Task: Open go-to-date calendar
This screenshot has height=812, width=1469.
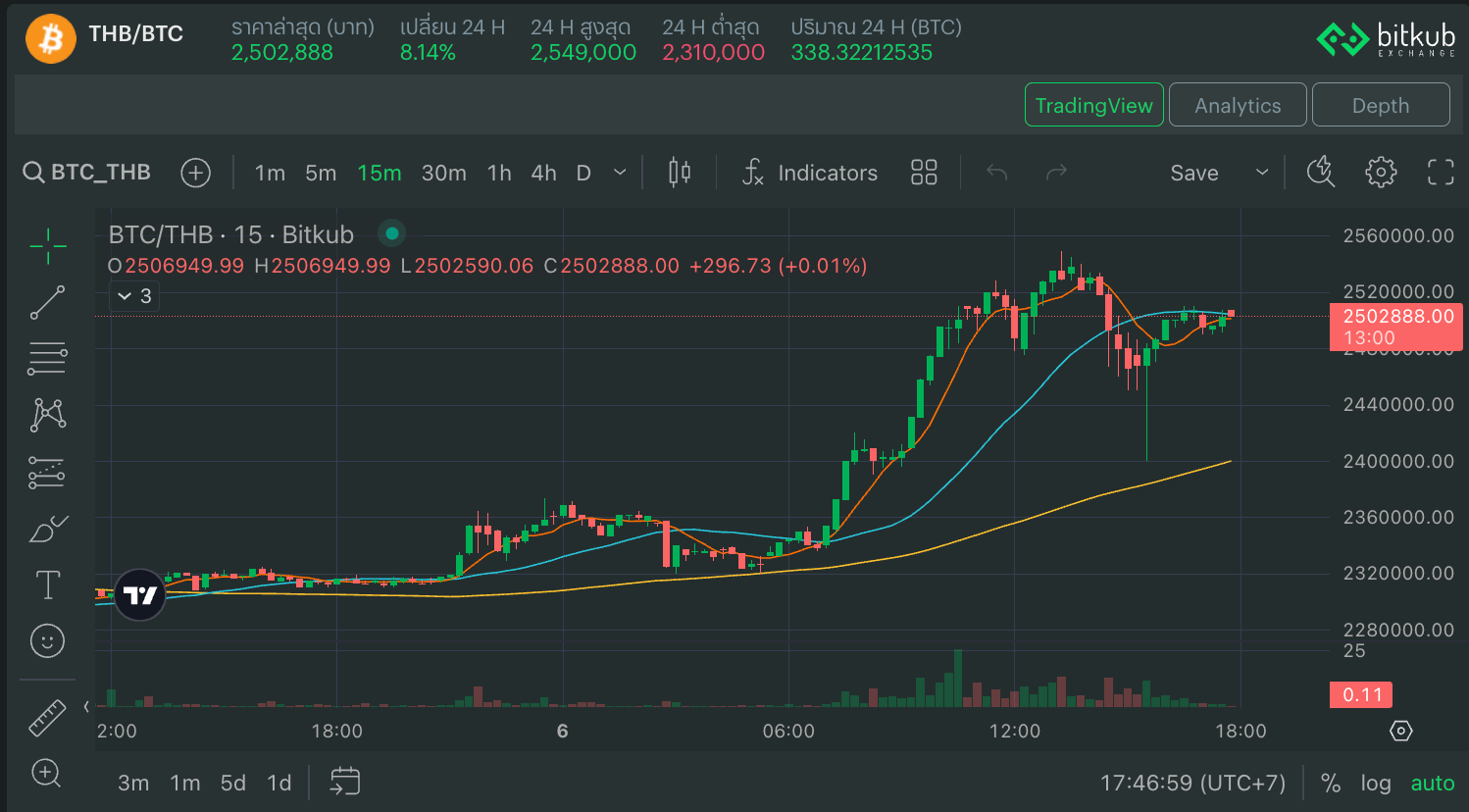Action: (345, 782)
